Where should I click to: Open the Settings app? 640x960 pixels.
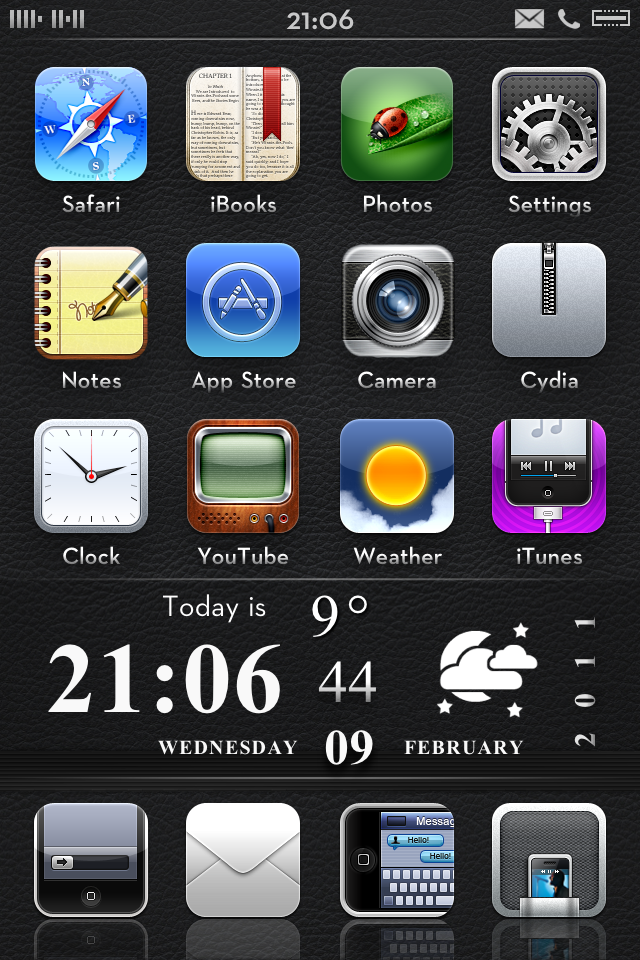pyautogui.click(x=549, y=124)
